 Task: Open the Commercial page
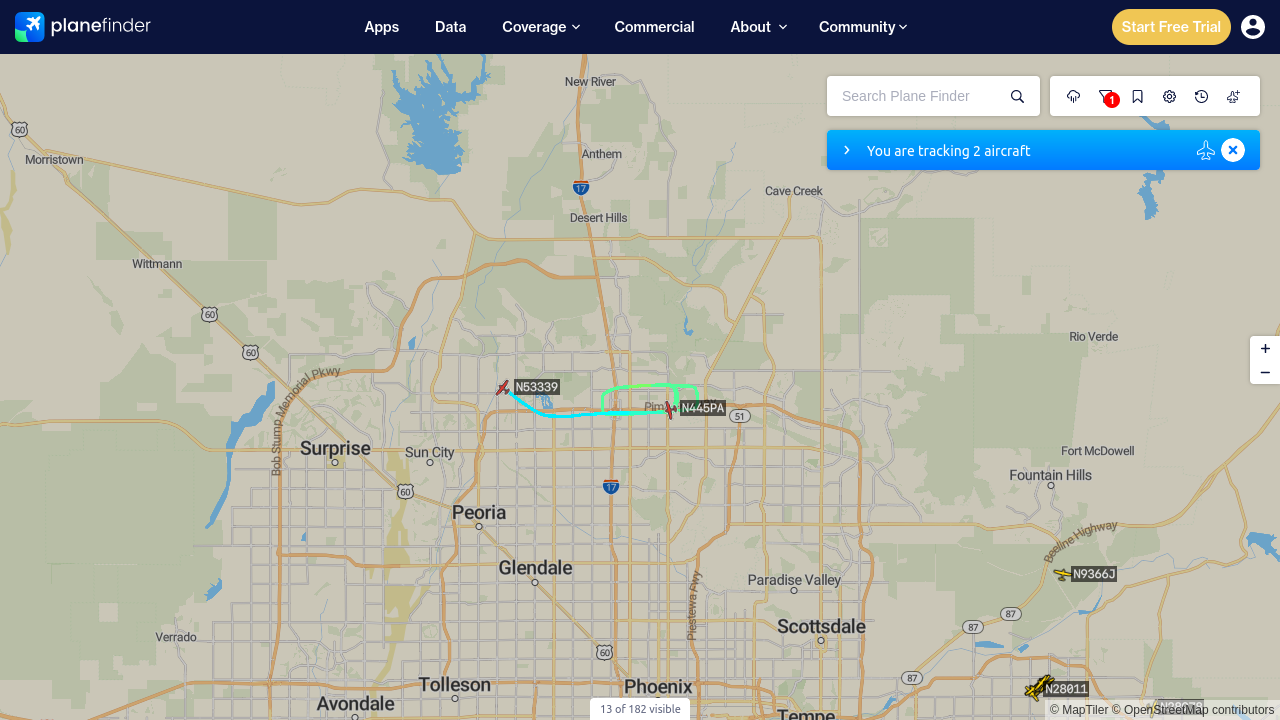pos(655,27)
